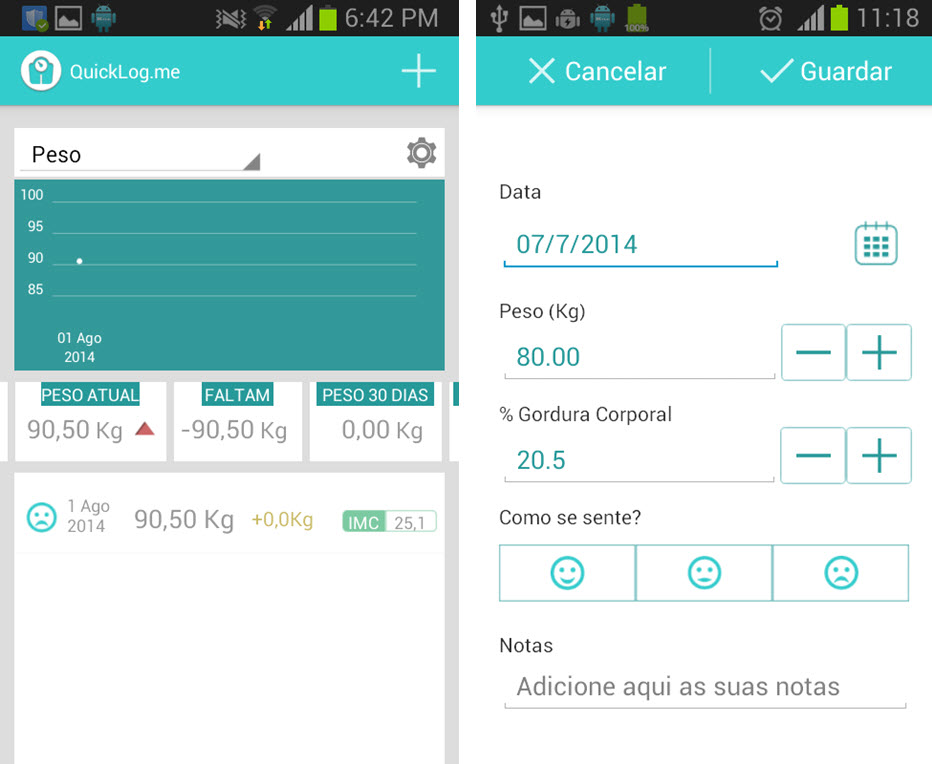Add a new weight entry with the plus icon
This screenshot has width=932, height=764.
tap(418, 71)
